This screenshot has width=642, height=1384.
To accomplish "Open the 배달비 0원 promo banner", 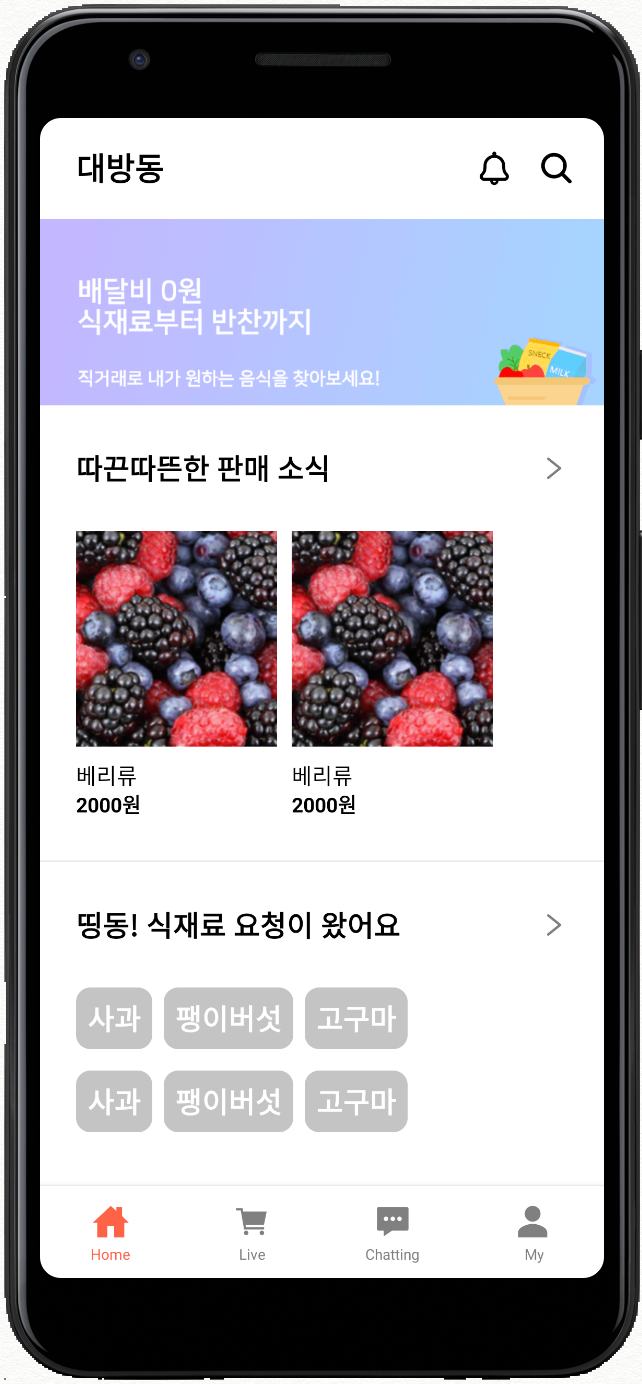I will coord(321,312).
